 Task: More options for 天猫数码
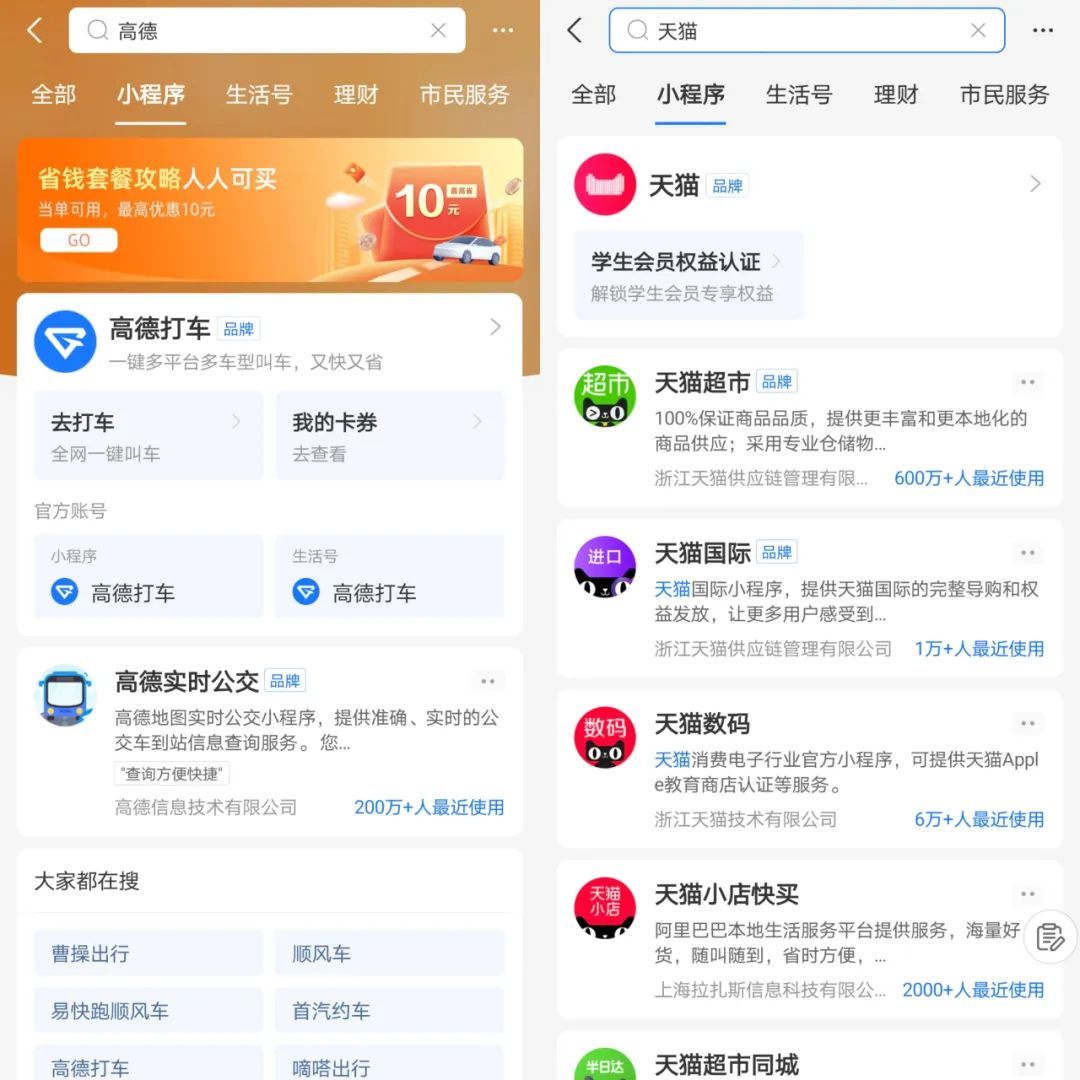click(1027, 723)
